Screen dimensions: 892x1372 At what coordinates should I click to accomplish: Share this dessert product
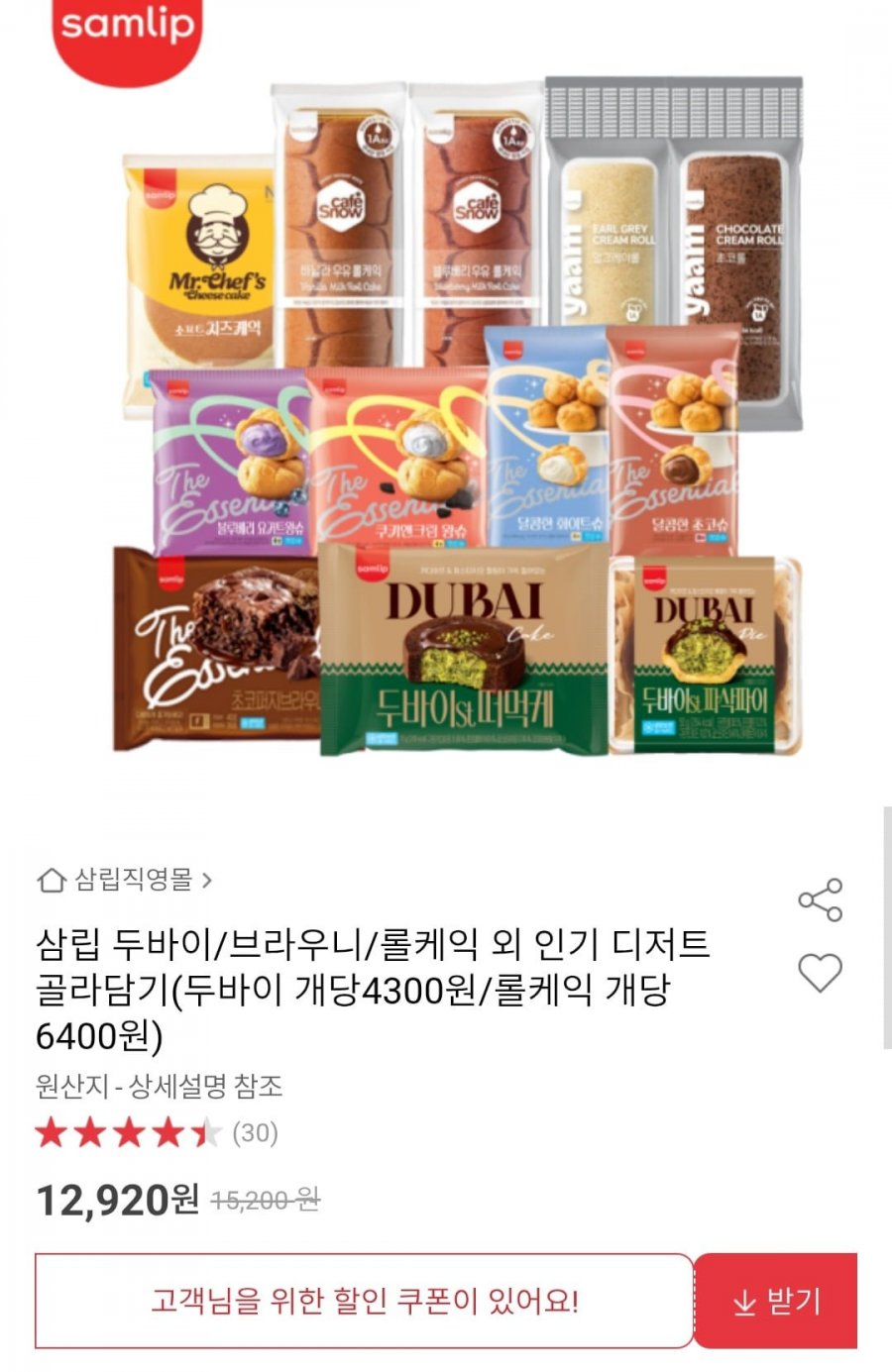820,899
